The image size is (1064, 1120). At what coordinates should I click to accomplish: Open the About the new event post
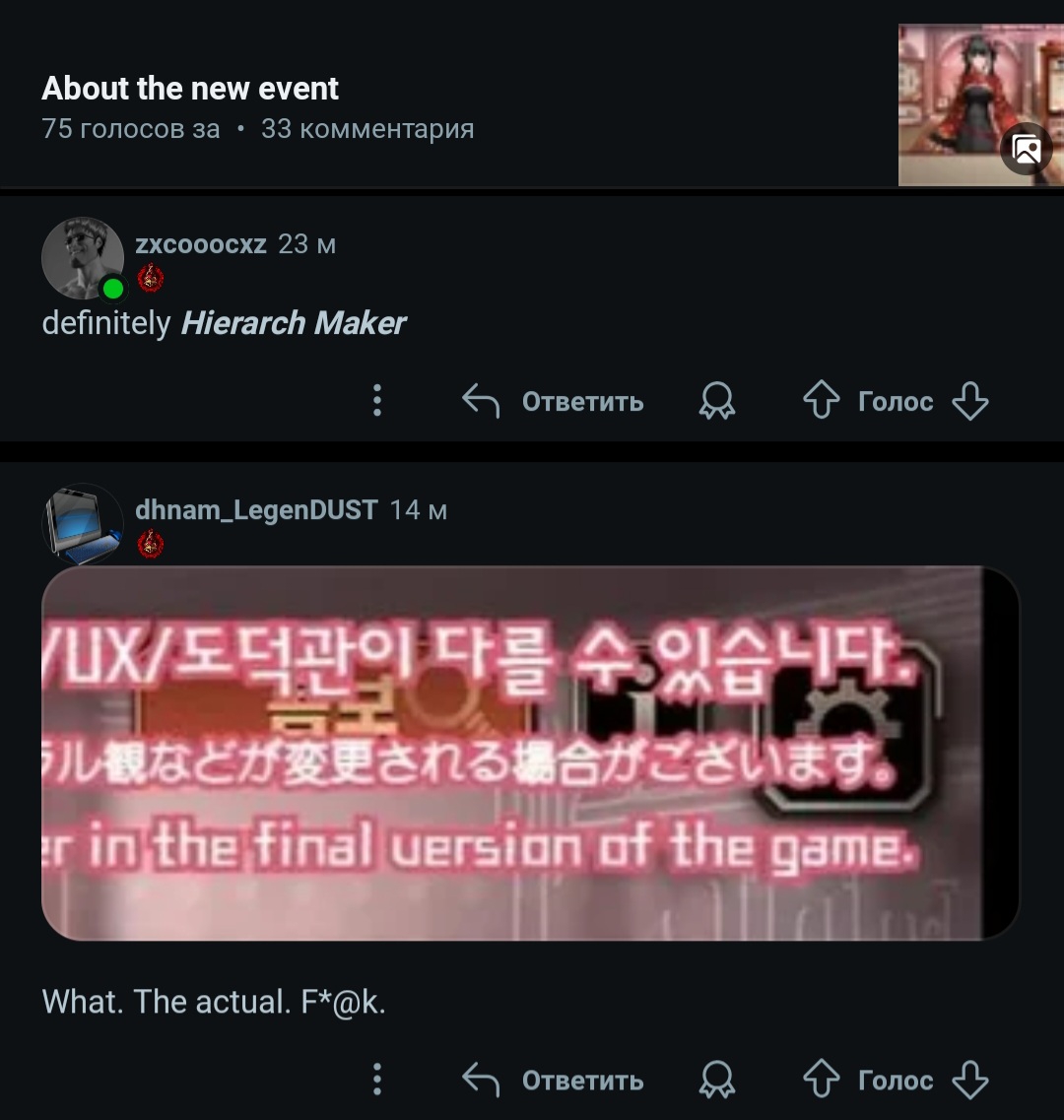click(190, 89)
